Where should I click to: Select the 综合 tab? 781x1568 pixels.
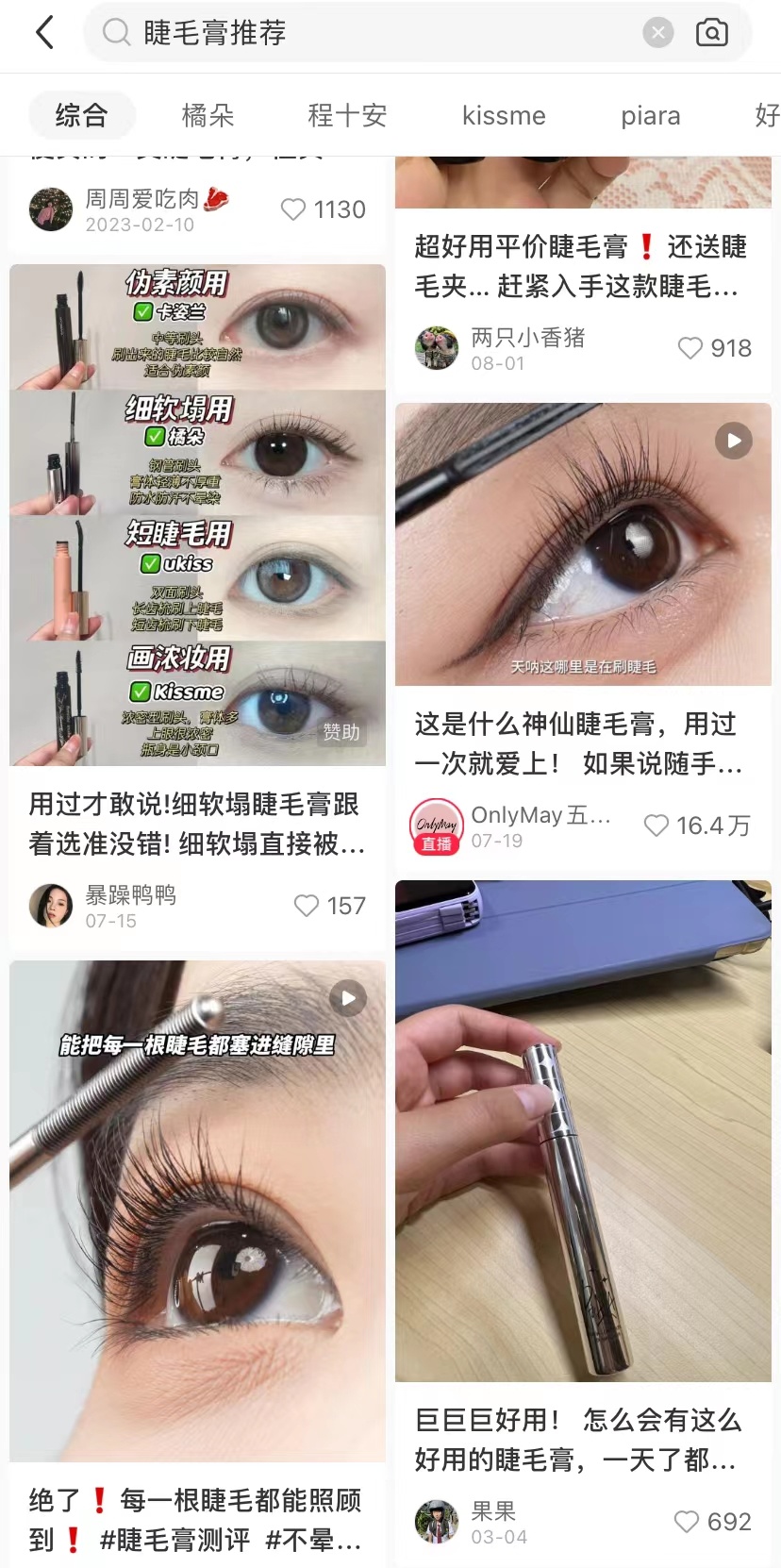point(82,115)
